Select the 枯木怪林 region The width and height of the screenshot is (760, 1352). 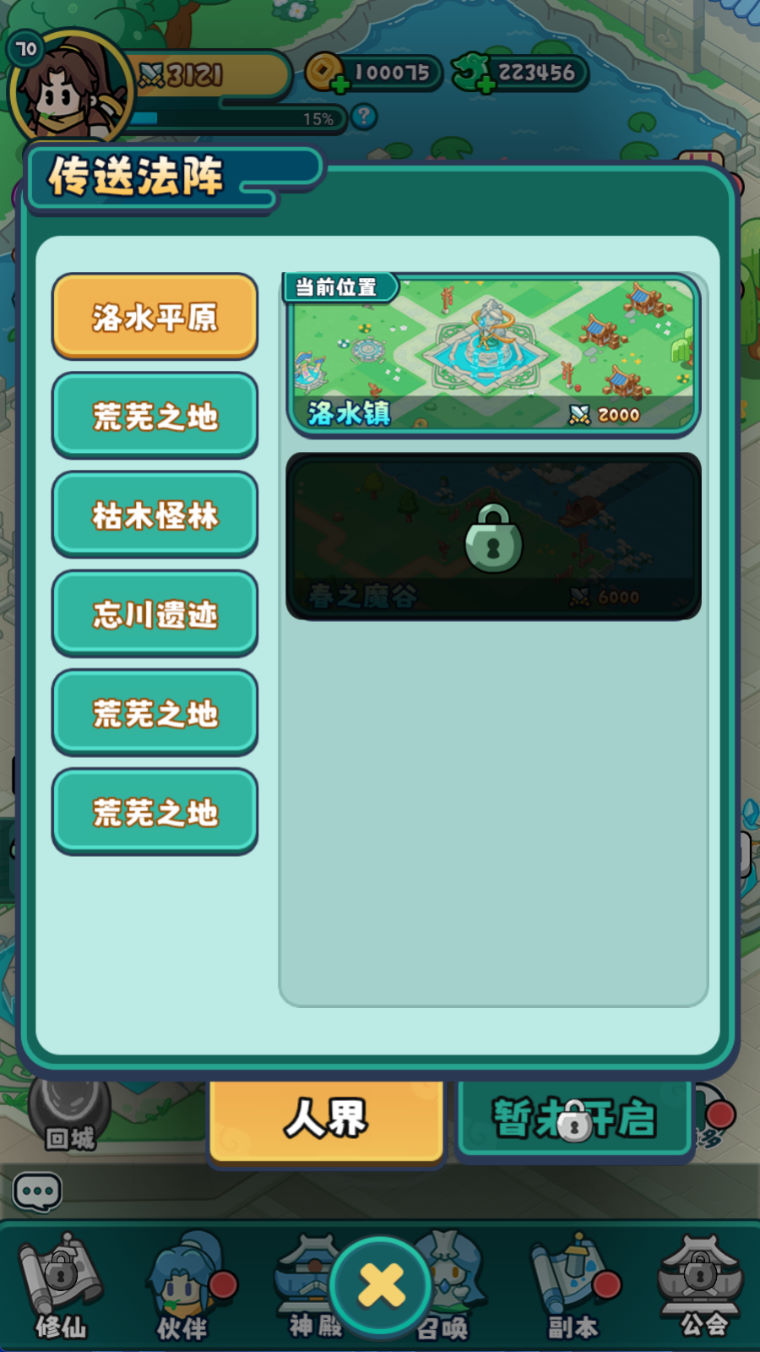click(x=155, y=515)
